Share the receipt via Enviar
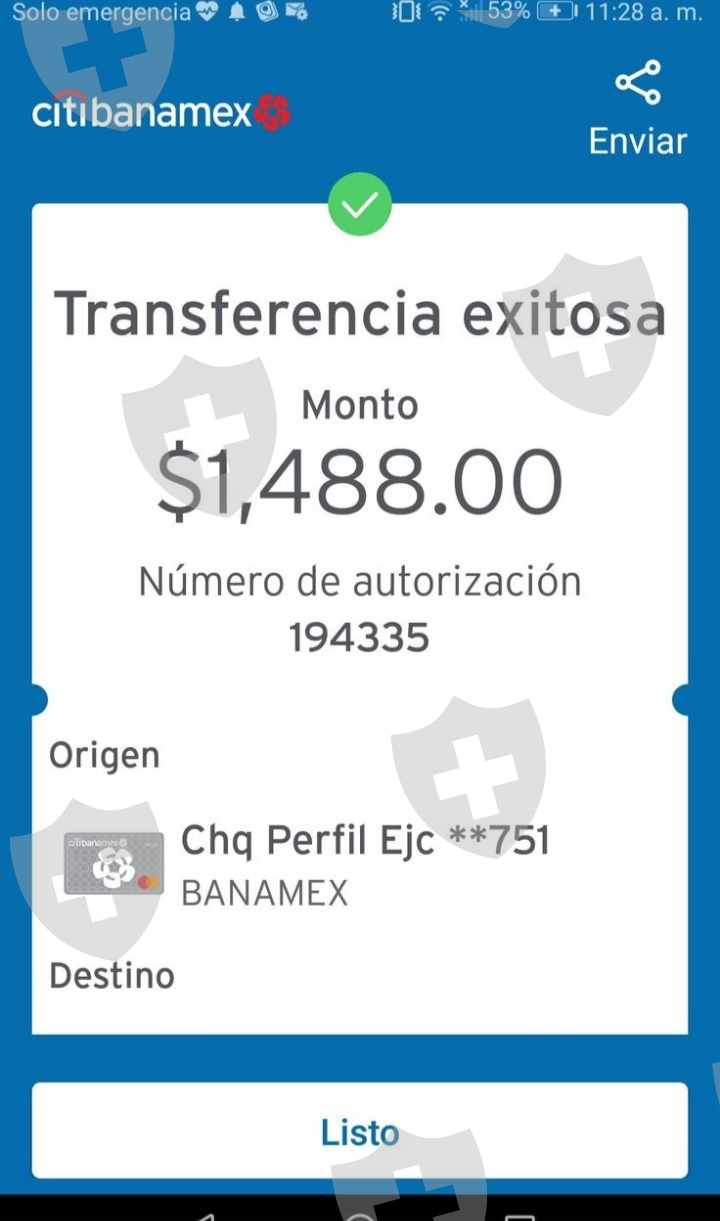Screen dimensions: 720x1221 tap(637, 108)
